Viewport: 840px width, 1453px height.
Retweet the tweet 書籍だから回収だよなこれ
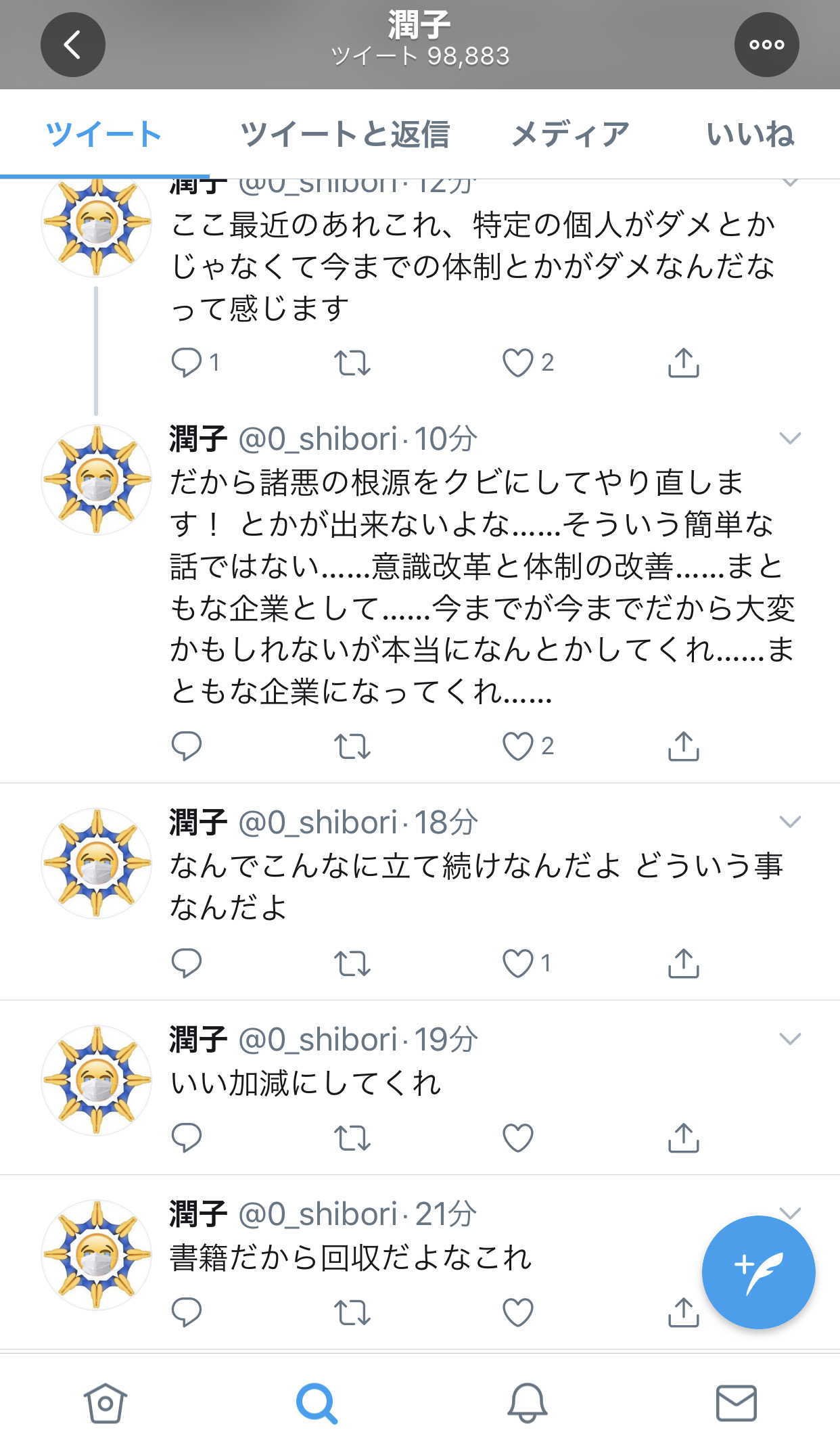(x=352, y=1312)
